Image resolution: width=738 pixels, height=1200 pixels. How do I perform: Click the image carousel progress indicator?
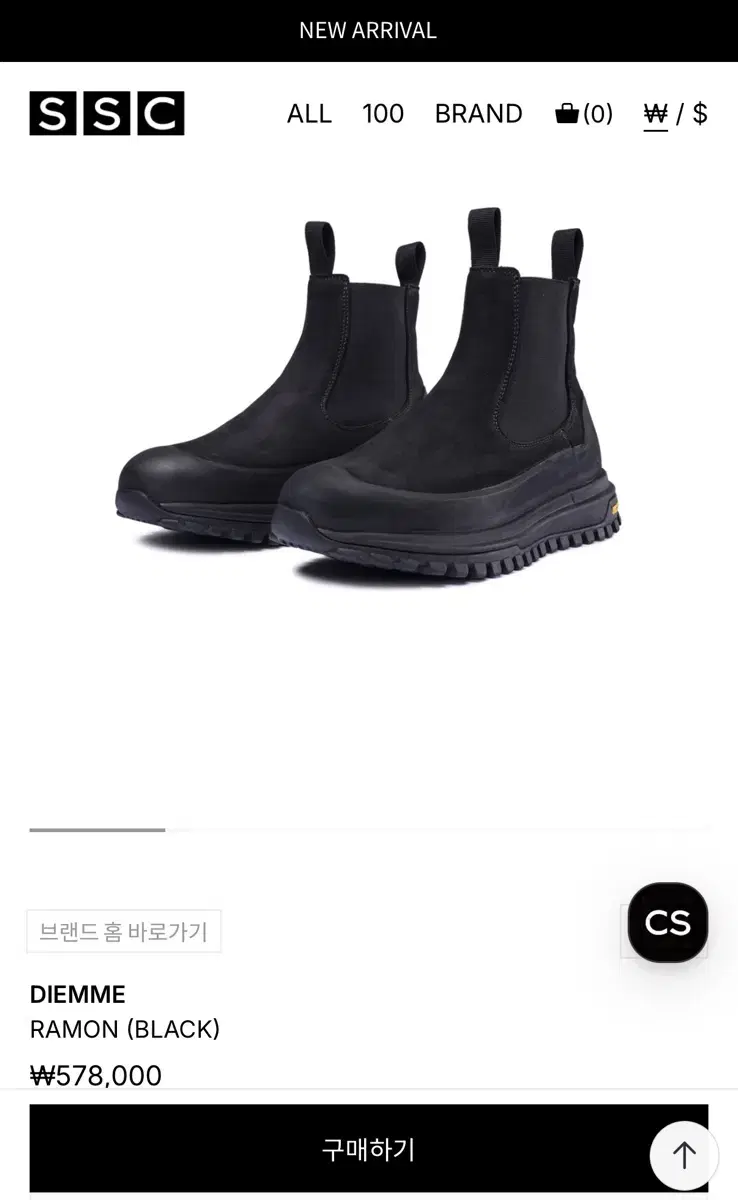(96, 830)
